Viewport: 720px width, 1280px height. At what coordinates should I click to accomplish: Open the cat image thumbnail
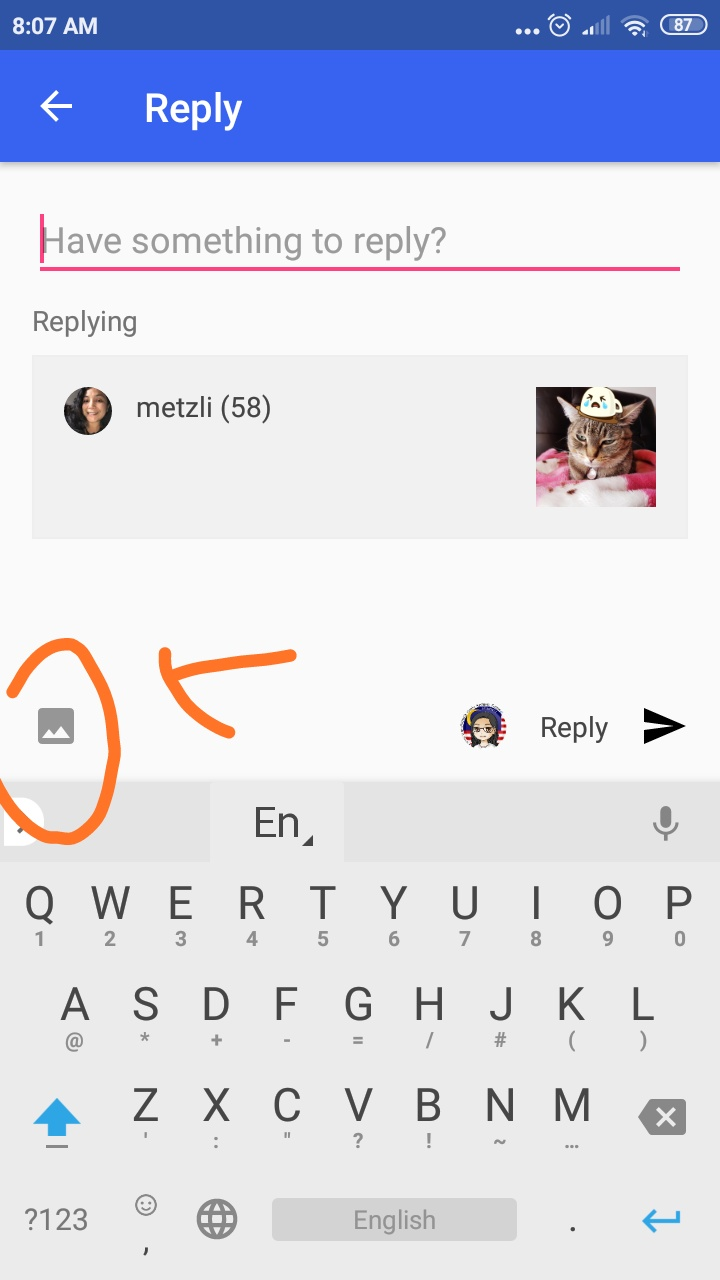[595, 447]
